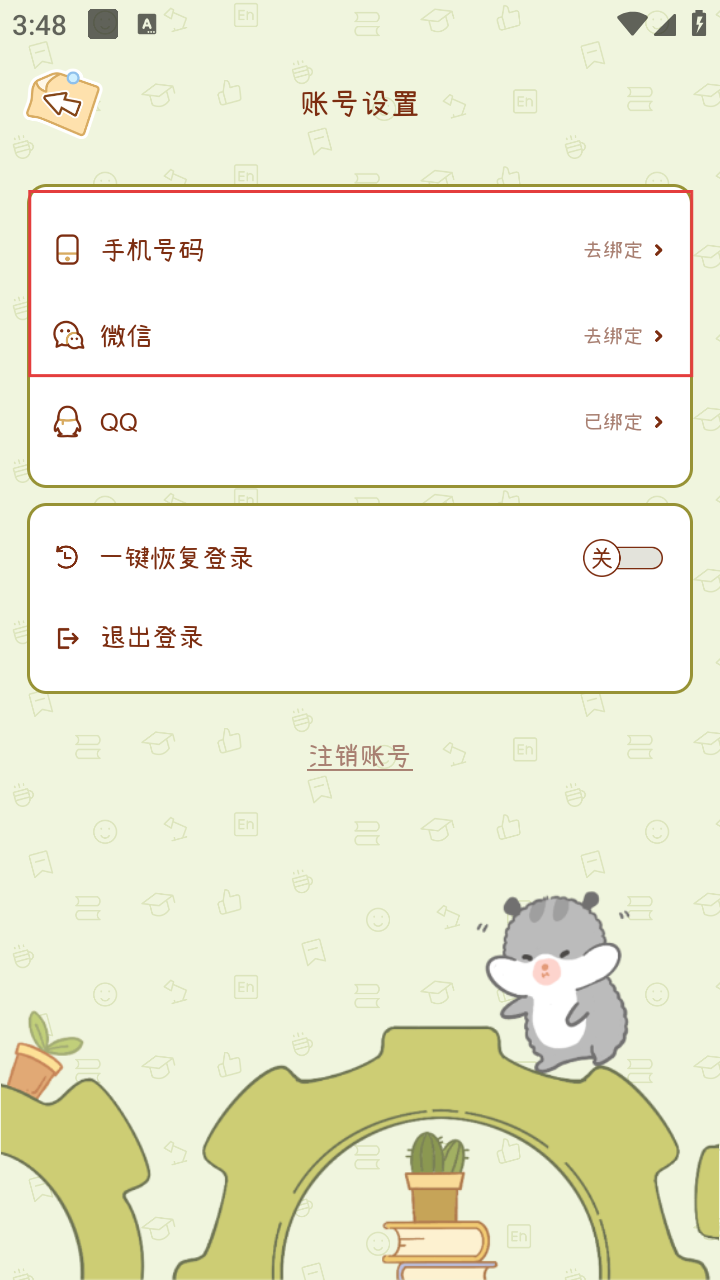
Task: Open 微信 binding row
Action: click(x=360, y=335)
